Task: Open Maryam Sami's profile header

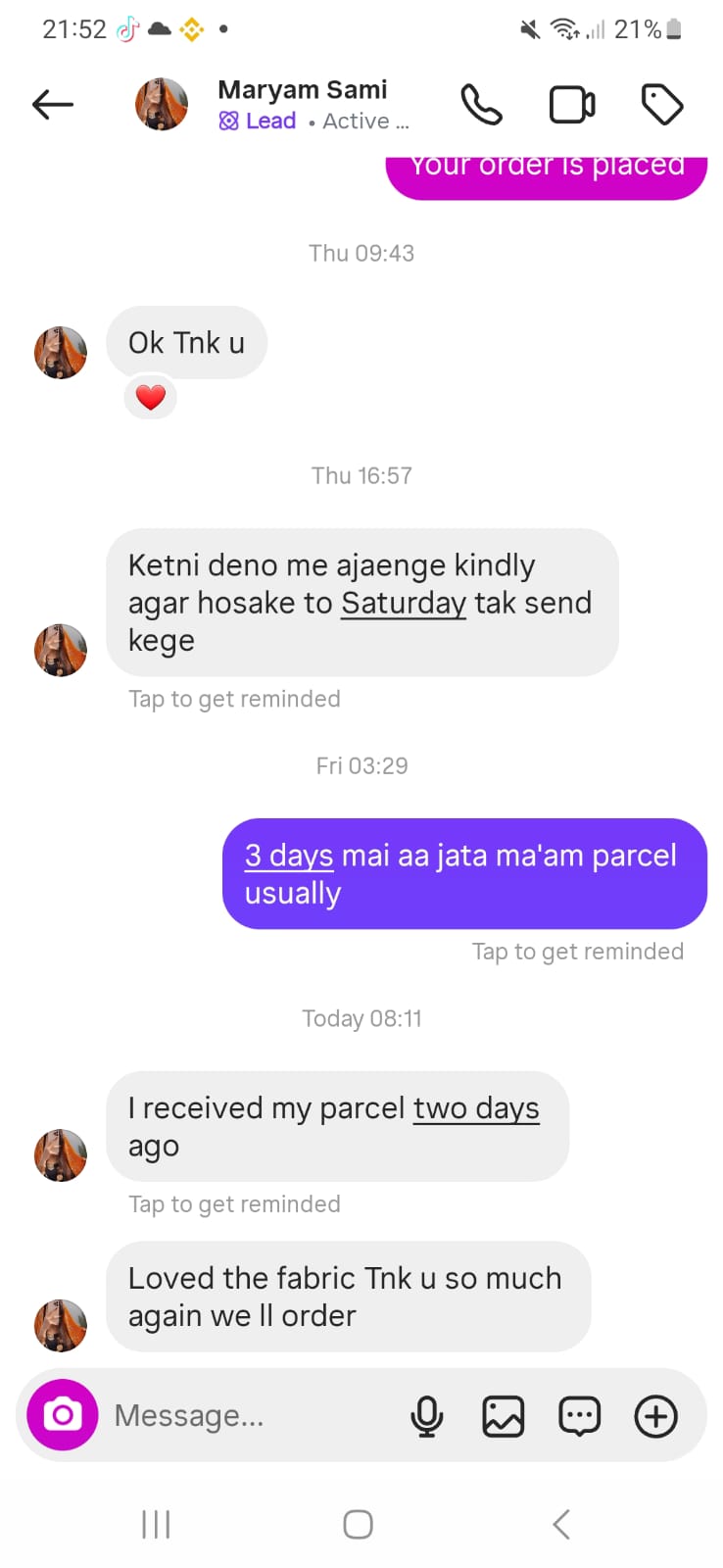Action: coord(302,104)
